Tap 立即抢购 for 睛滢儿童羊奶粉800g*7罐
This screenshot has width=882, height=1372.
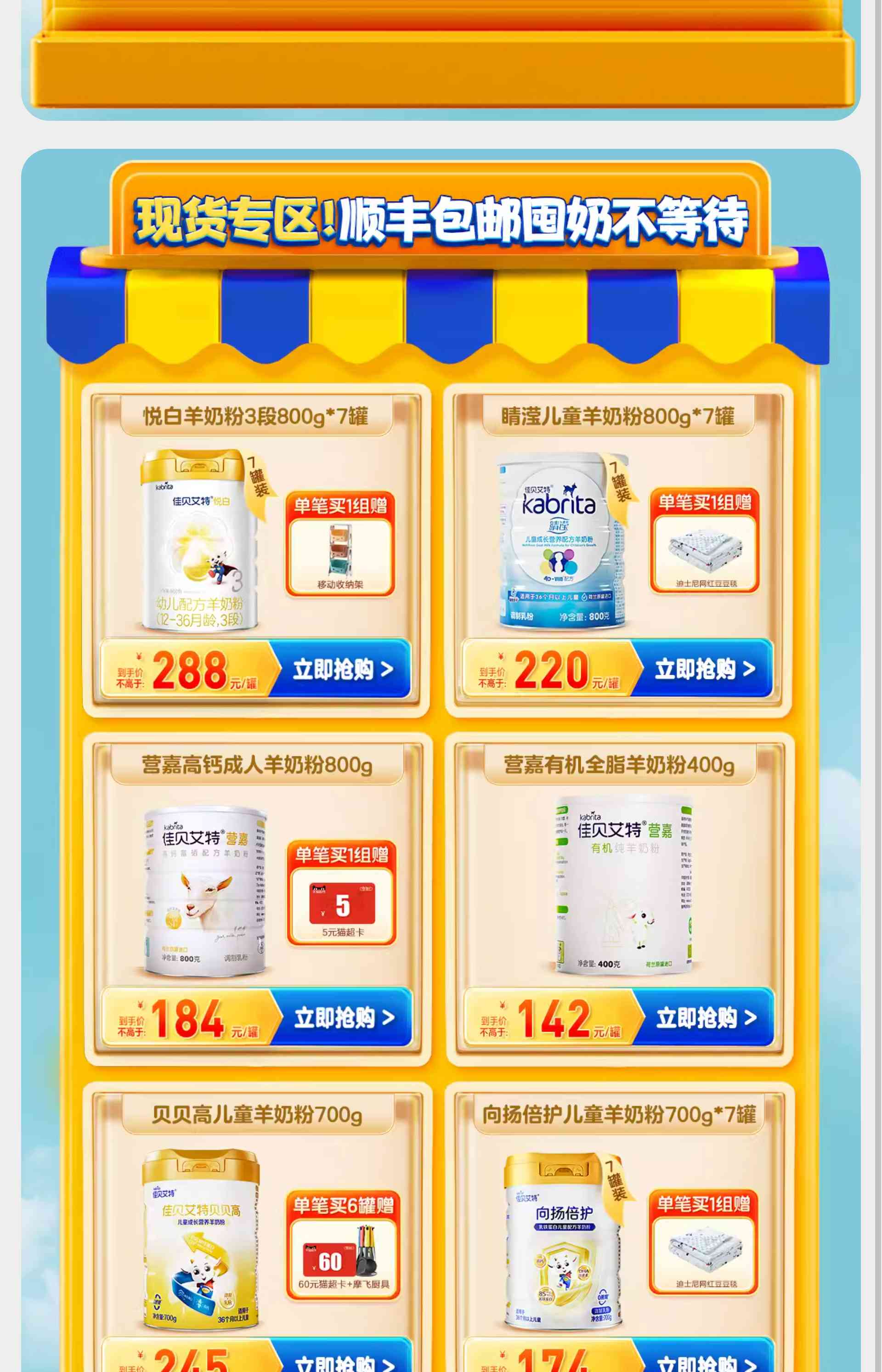tap(705, 669)
